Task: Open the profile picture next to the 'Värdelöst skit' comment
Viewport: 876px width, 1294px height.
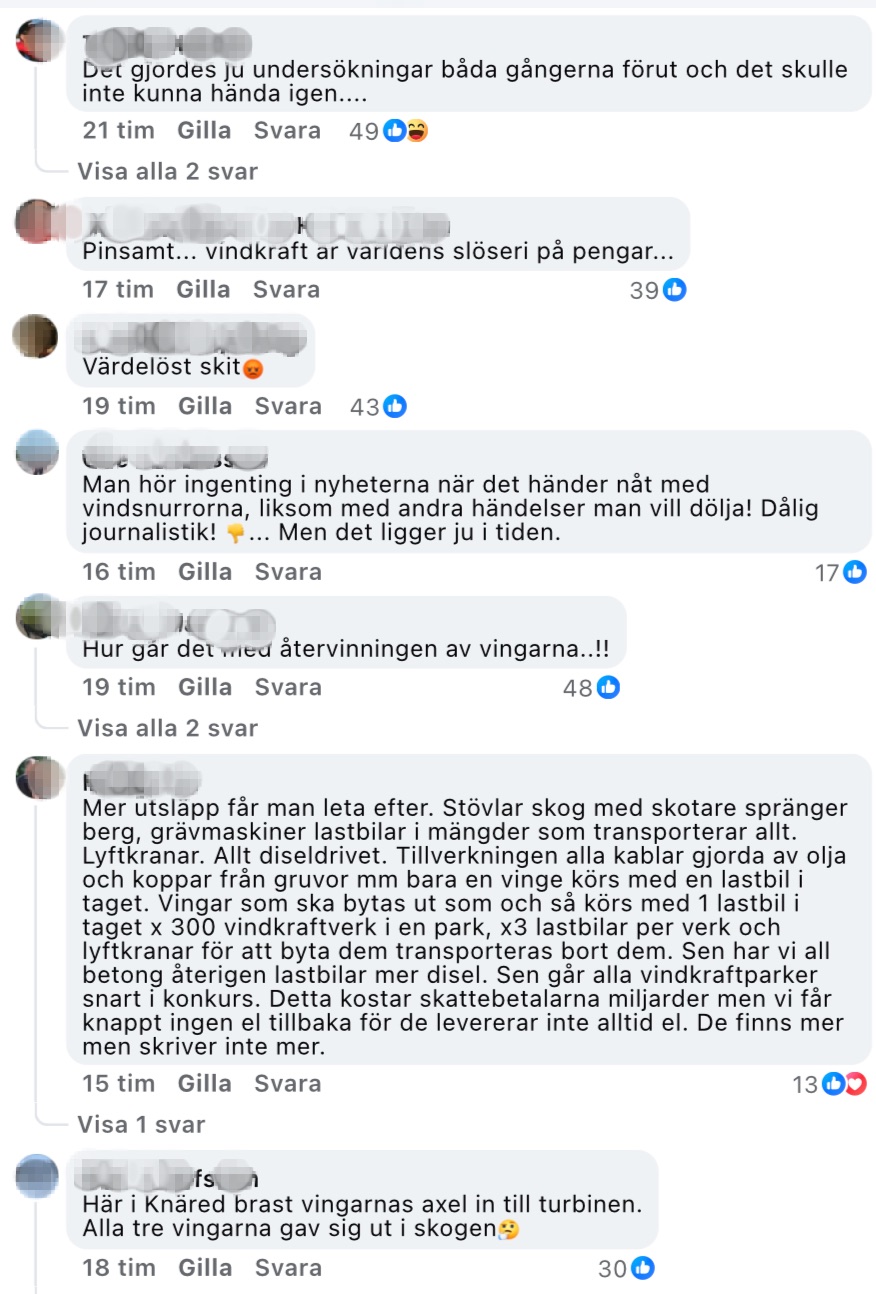Action: [x=35, y=336]
